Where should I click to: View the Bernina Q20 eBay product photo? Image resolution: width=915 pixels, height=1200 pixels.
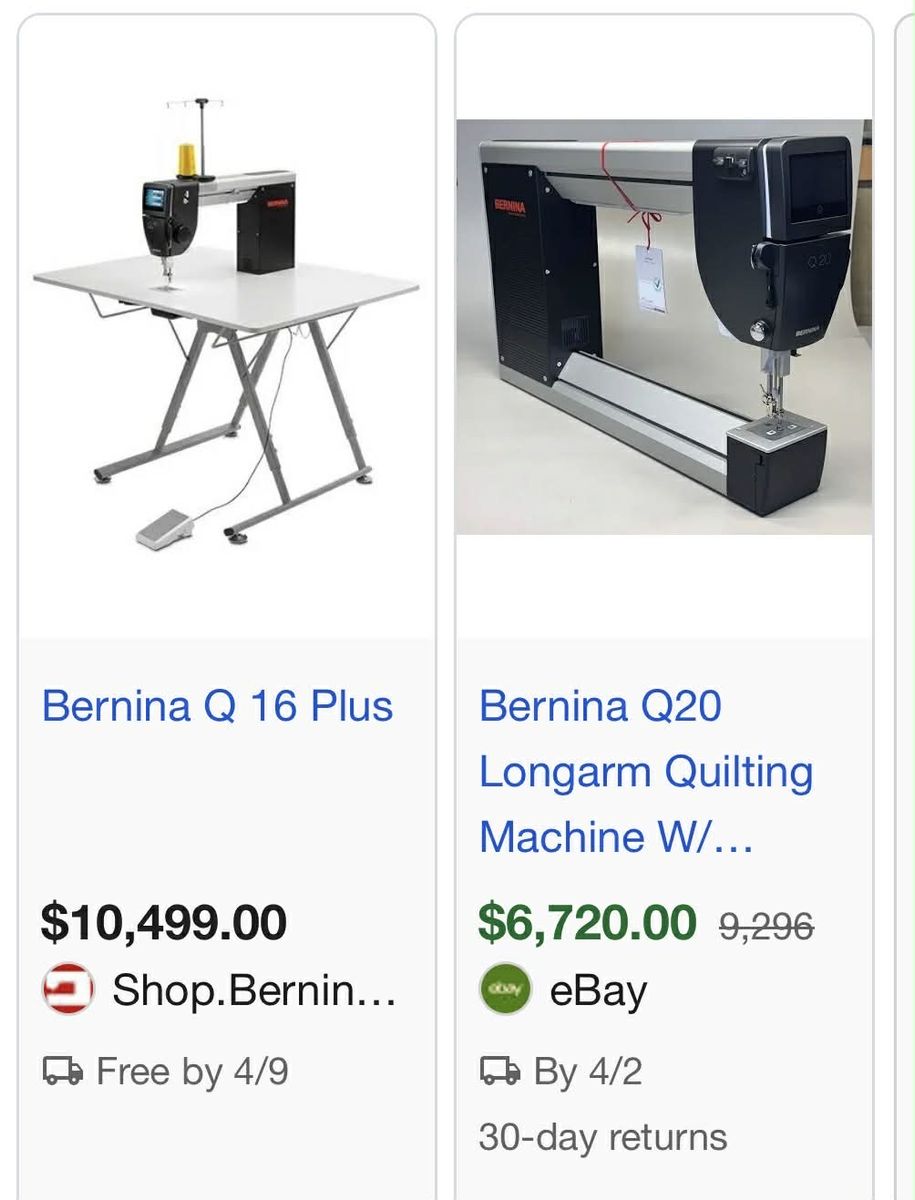coord(664,327)
